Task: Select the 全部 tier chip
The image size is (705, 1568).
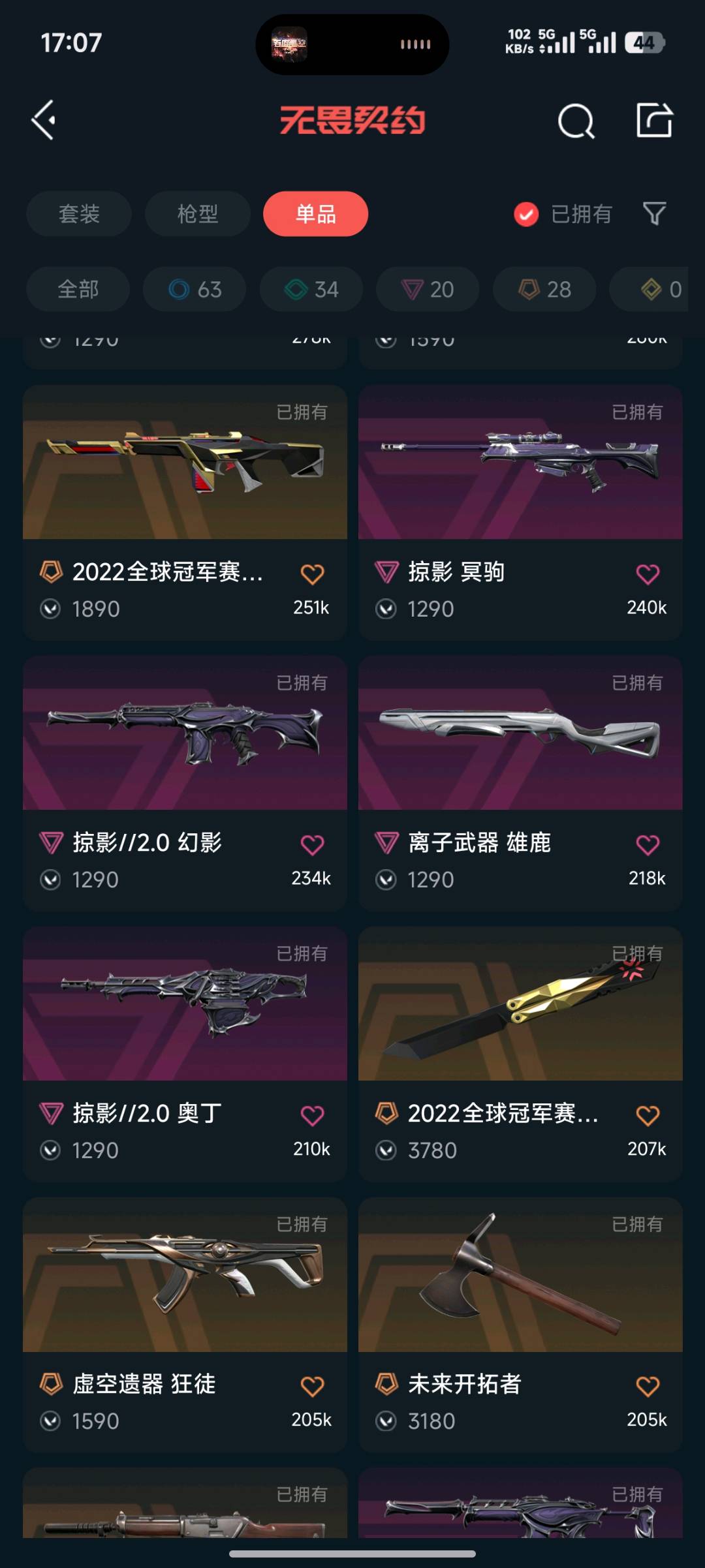Action: [78, 289]
